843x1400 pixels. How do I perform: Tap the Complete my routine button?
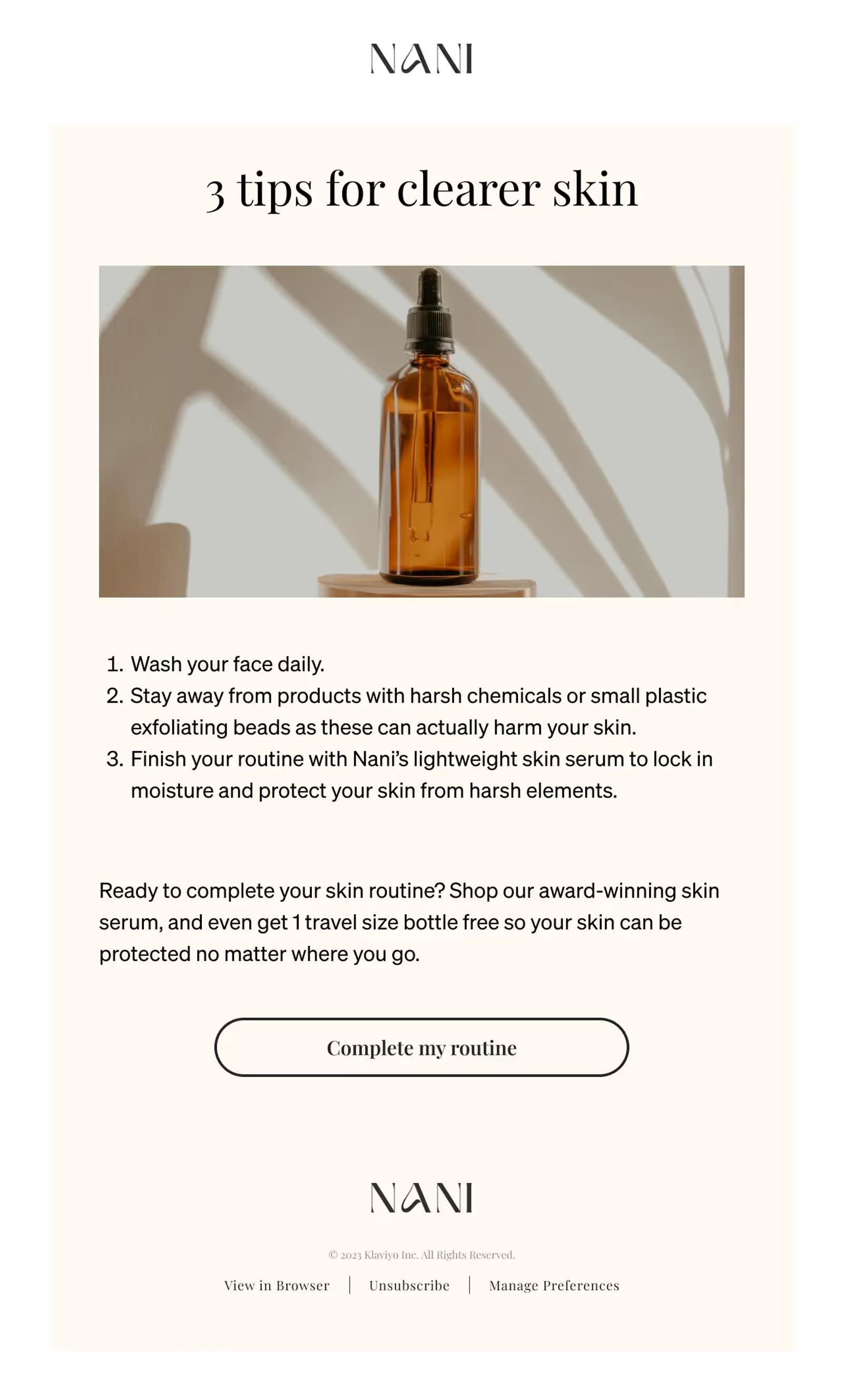421,1047
